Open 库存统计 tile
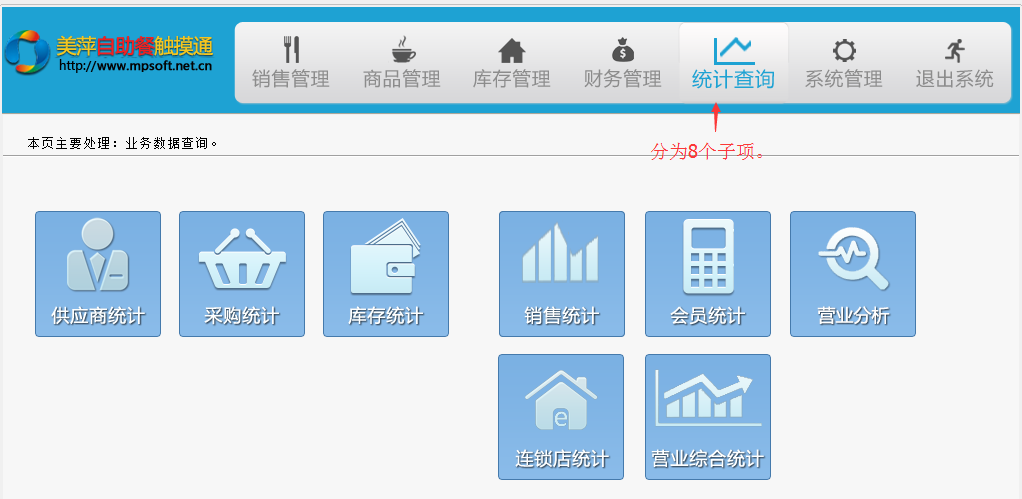 tap(386, 274)
